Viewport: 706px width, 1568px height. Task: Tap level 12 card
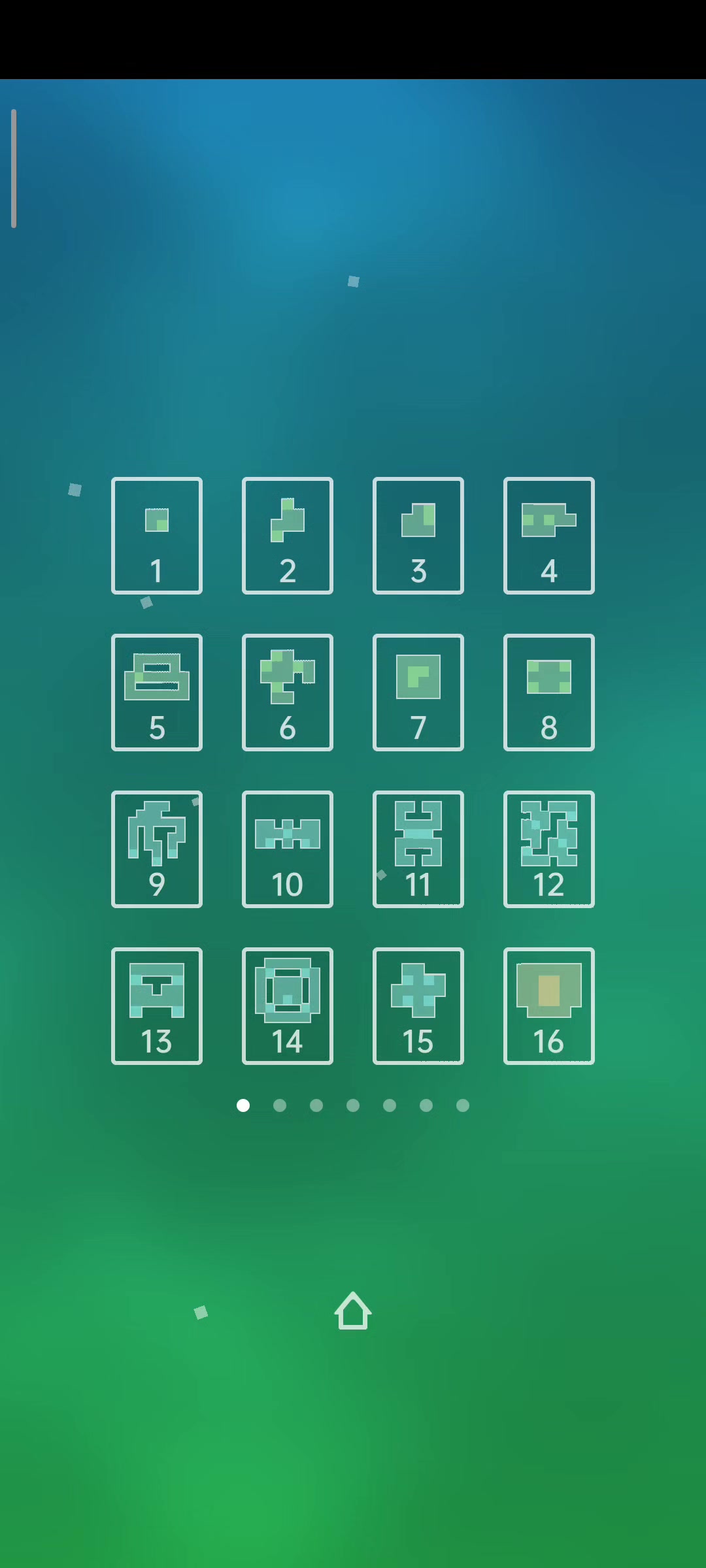[549, 849]
